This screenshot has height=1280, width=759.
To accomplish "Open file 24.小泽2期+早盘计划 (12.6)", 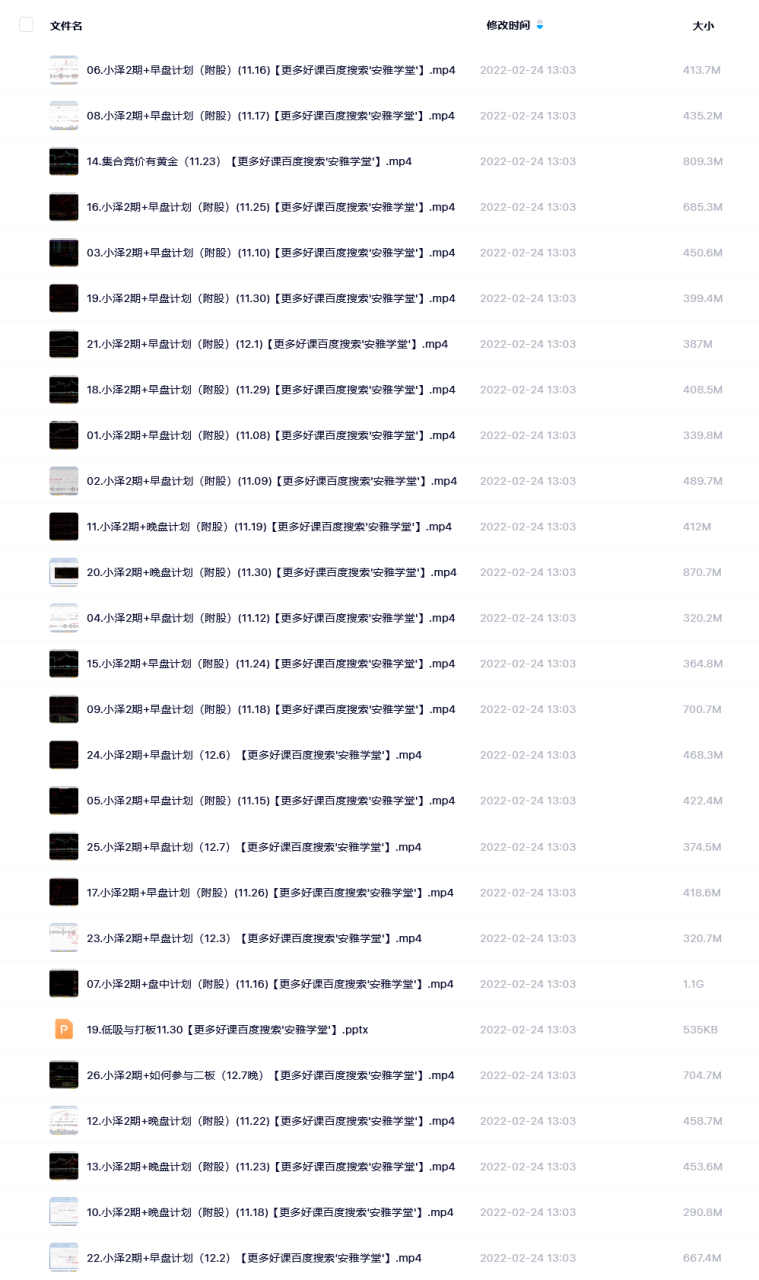I will click(254, 755).
